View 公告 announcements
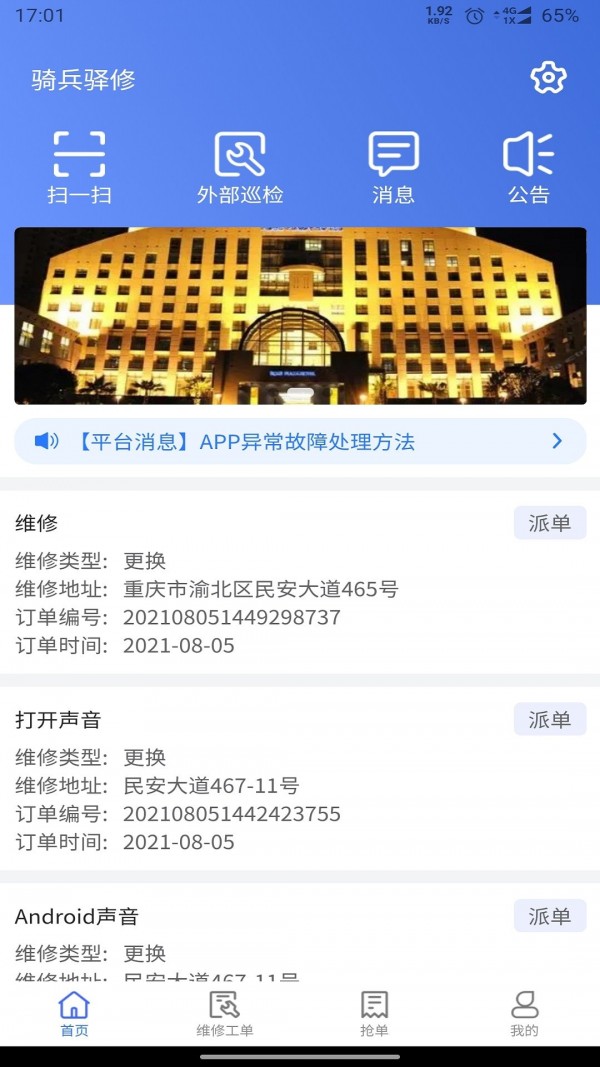 (528, 167)
